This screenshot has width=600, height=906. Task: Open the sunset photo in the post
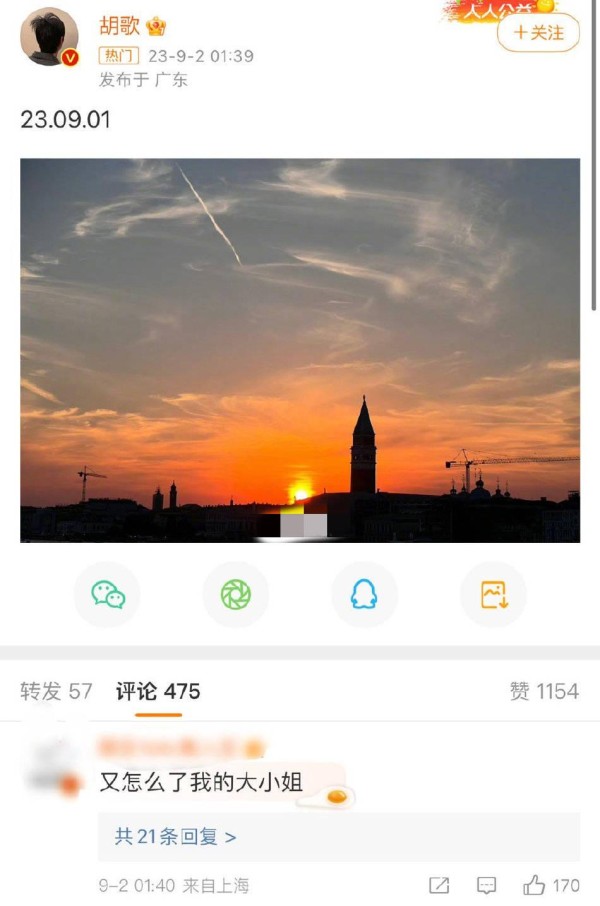300,350
